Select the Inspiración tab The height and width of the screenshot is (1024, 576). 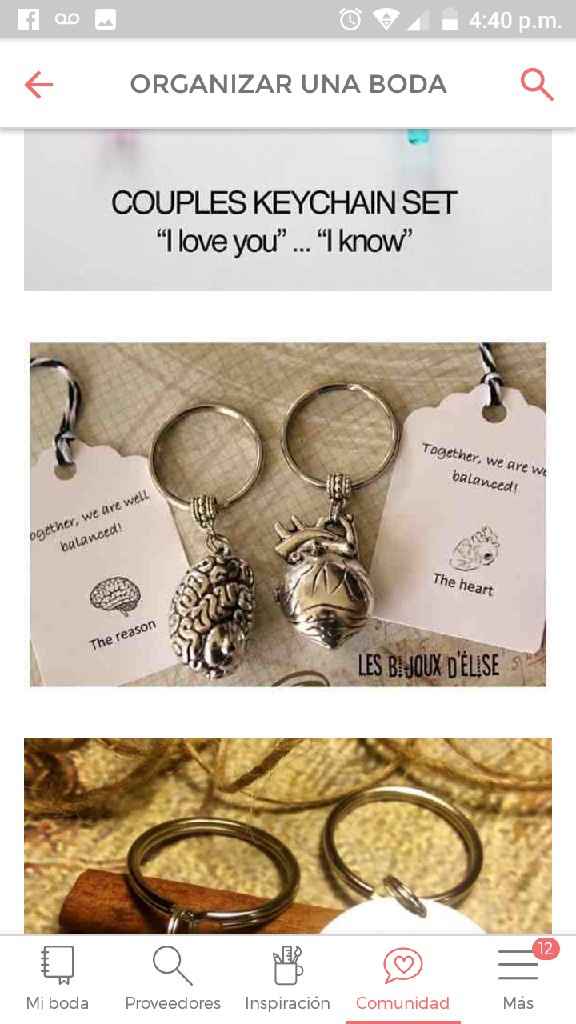(287, 978)
